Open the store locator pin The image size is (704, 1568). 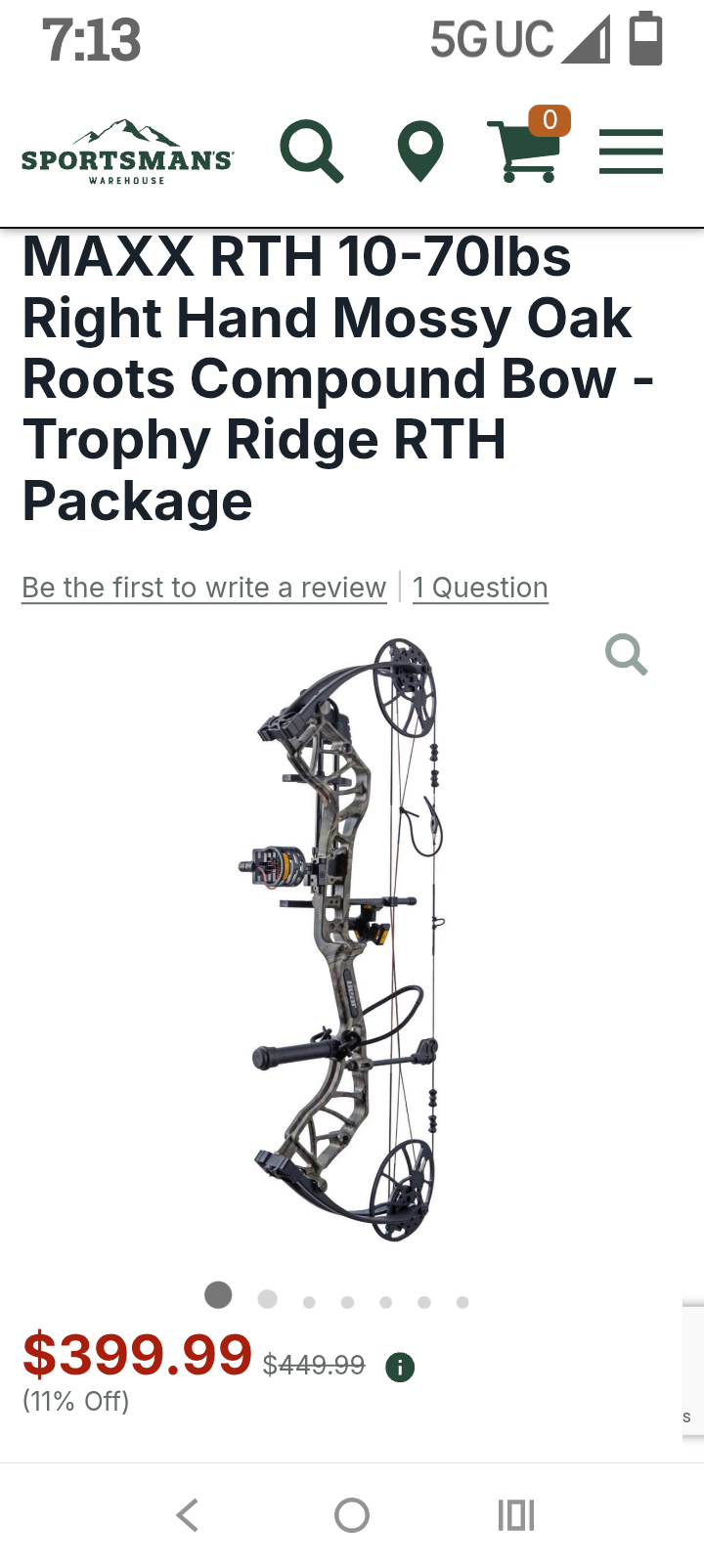[420, 152]
